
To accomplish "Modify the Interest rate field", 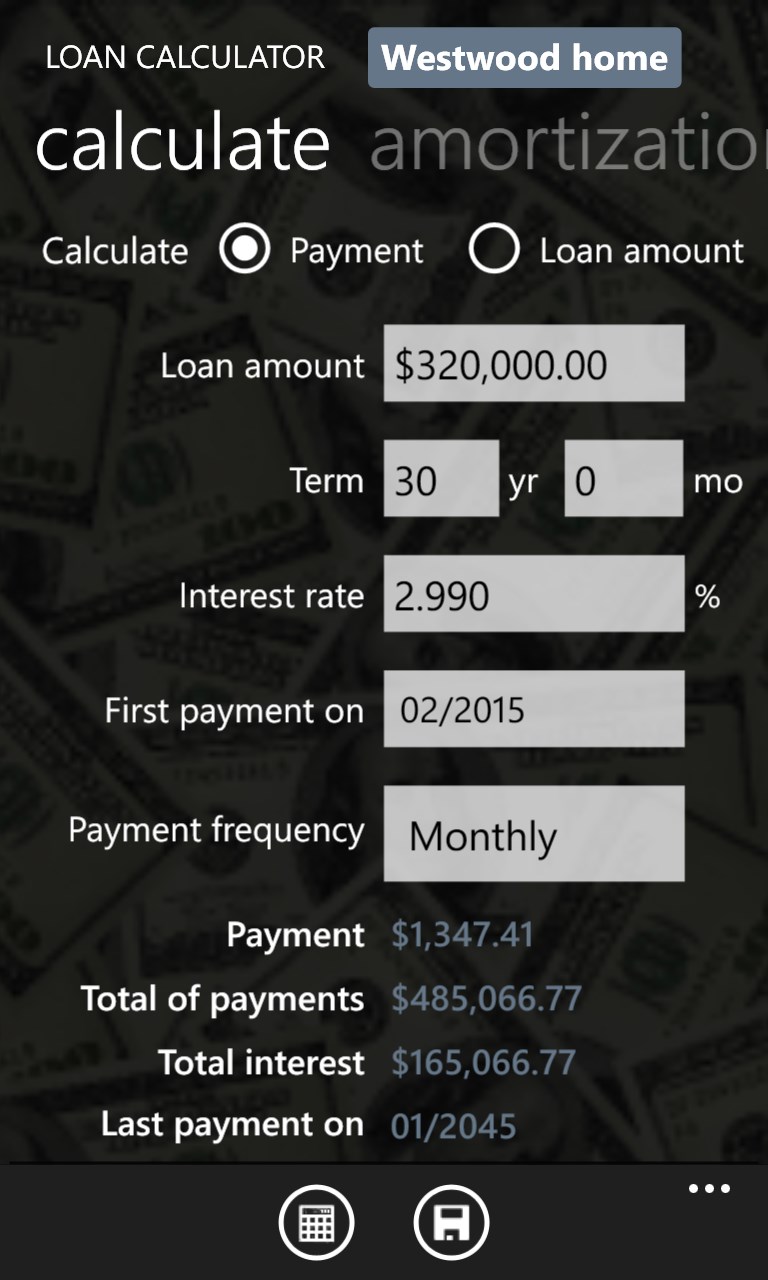I will tap(534, 596).
